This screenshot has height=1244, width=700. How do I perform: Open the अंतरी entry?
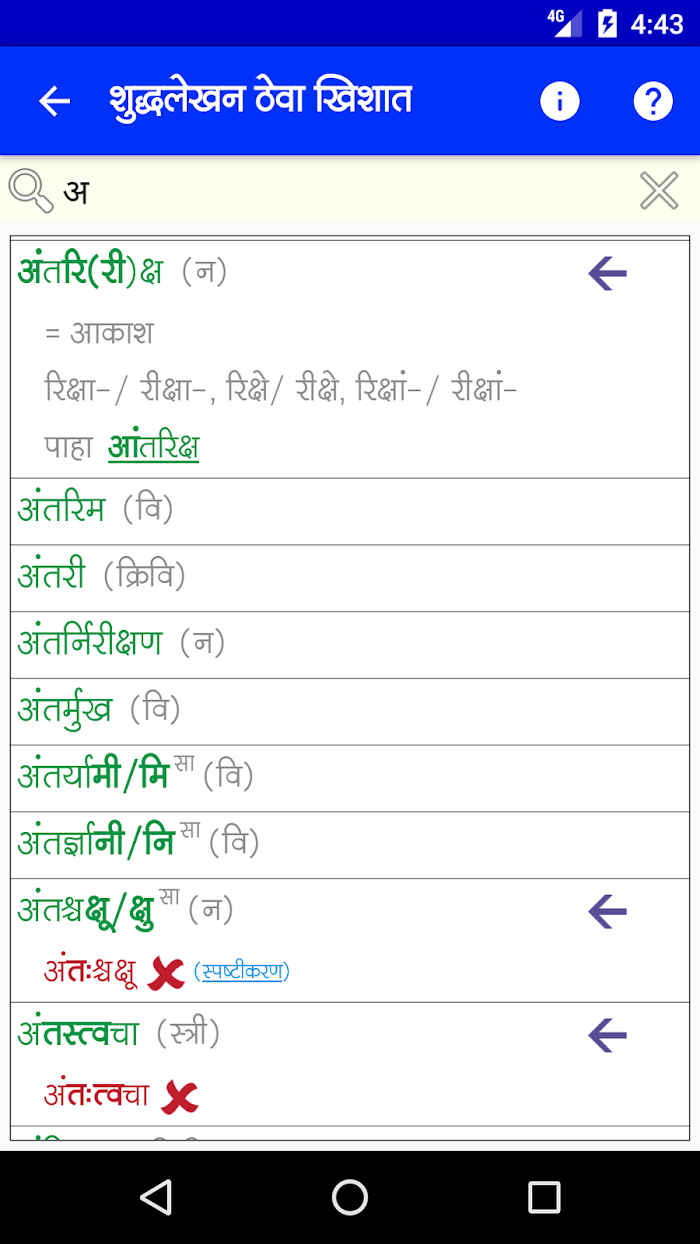point(350,578)
